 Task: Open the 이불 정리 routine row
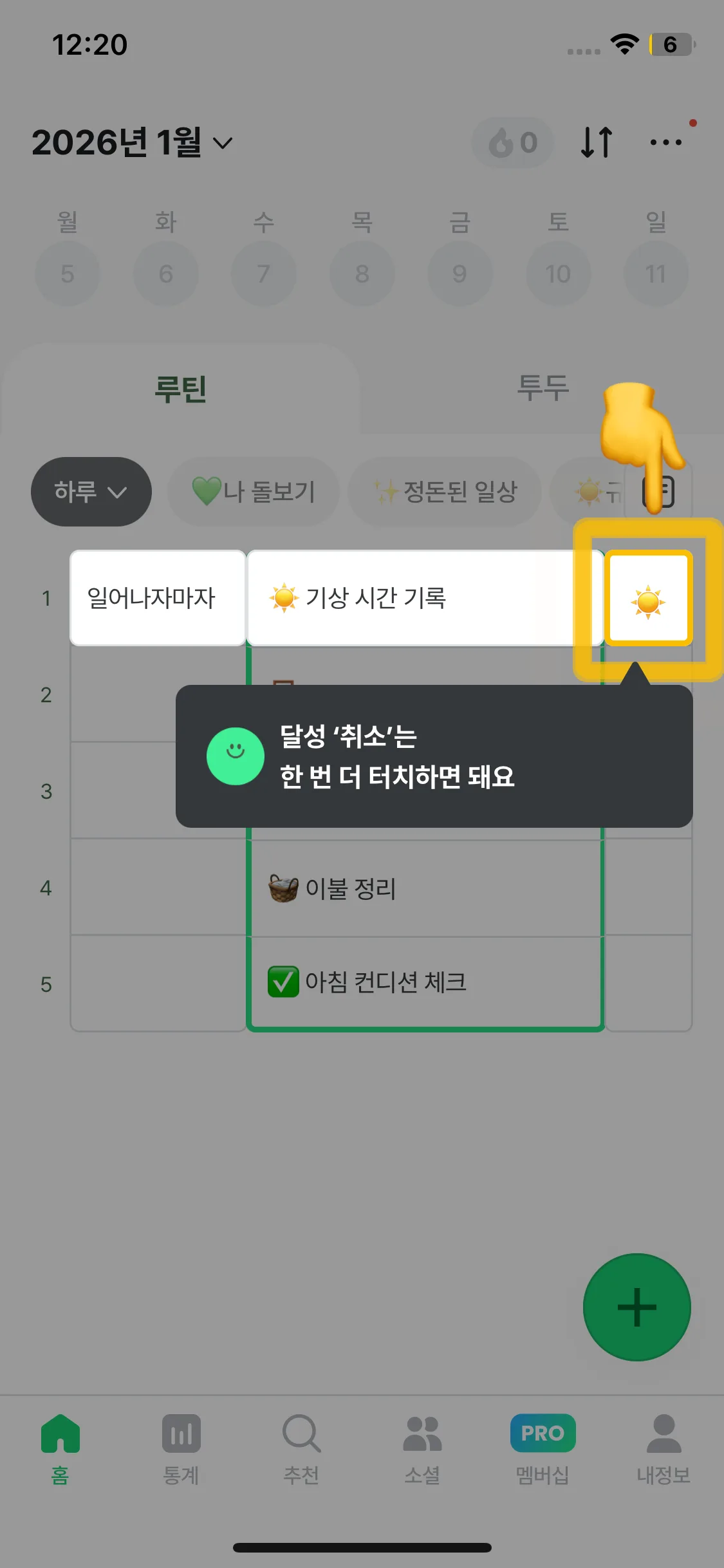click(425, 888)
